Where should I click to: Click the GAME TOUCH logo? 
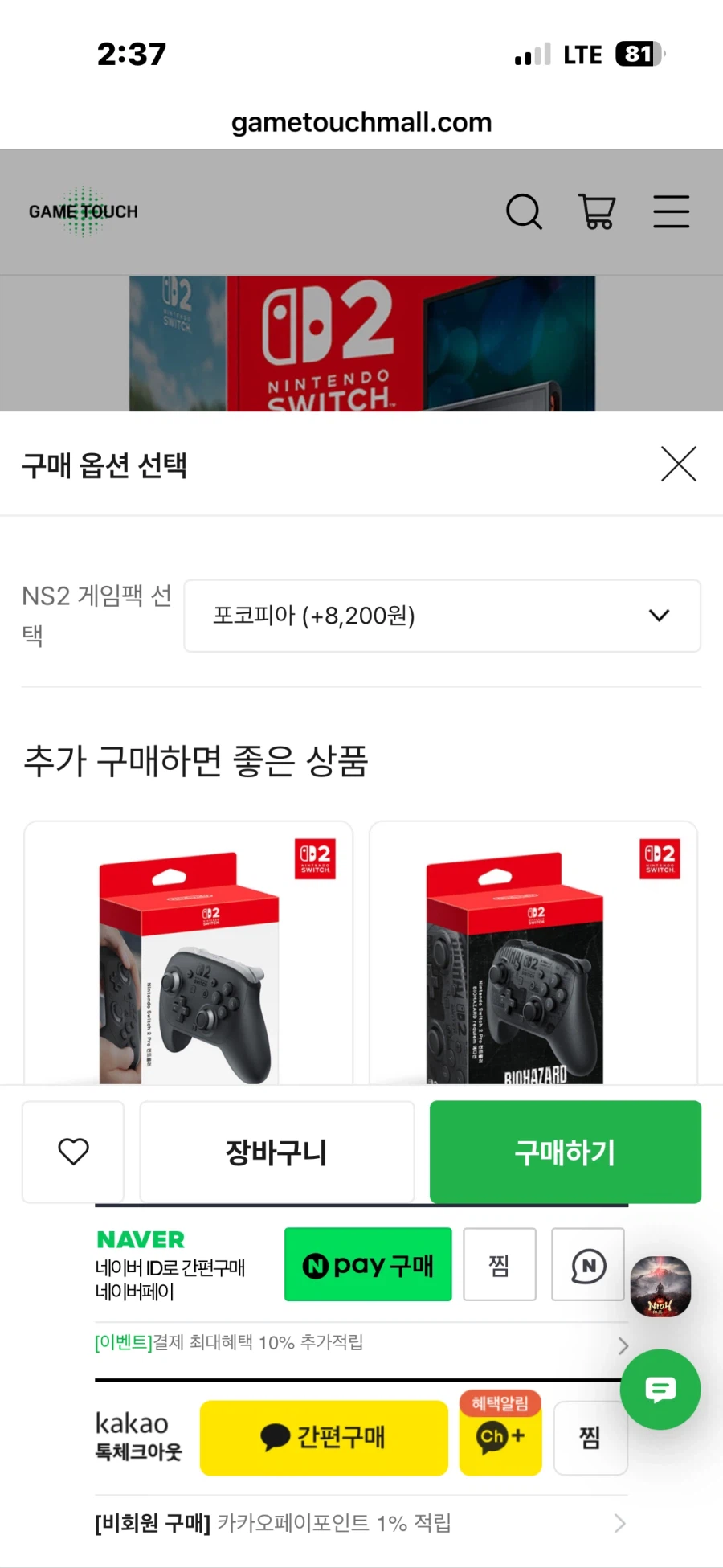click(83, 211)
